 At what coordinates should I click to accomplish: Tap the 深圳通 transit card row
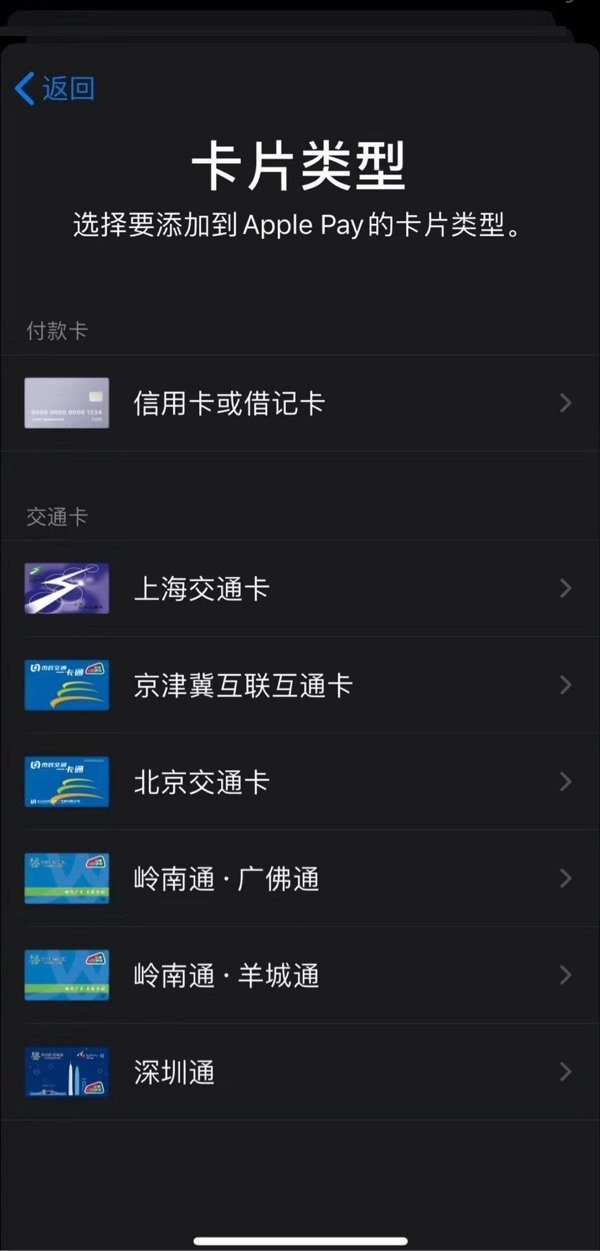tap(300, 1072)
